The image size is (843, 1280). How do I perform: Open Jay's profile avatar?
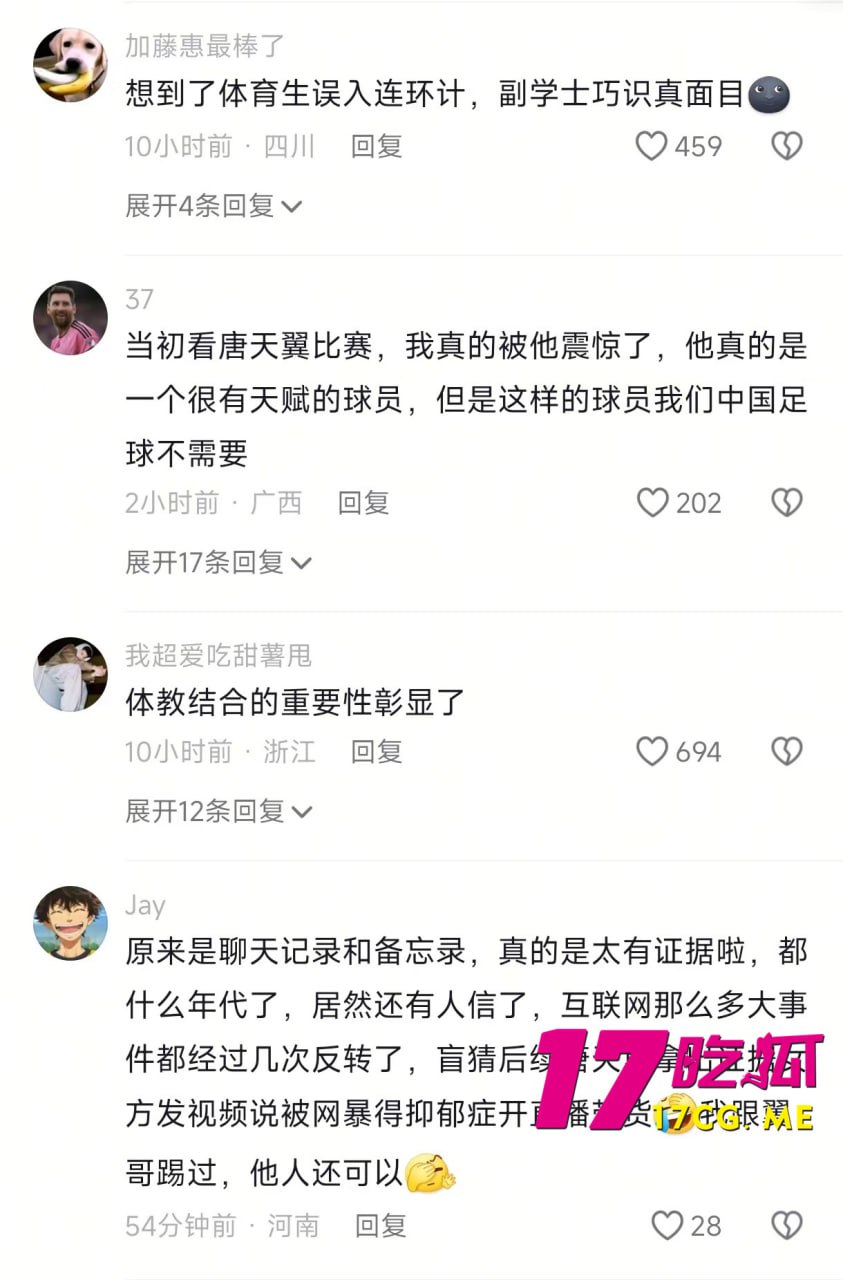70,923
